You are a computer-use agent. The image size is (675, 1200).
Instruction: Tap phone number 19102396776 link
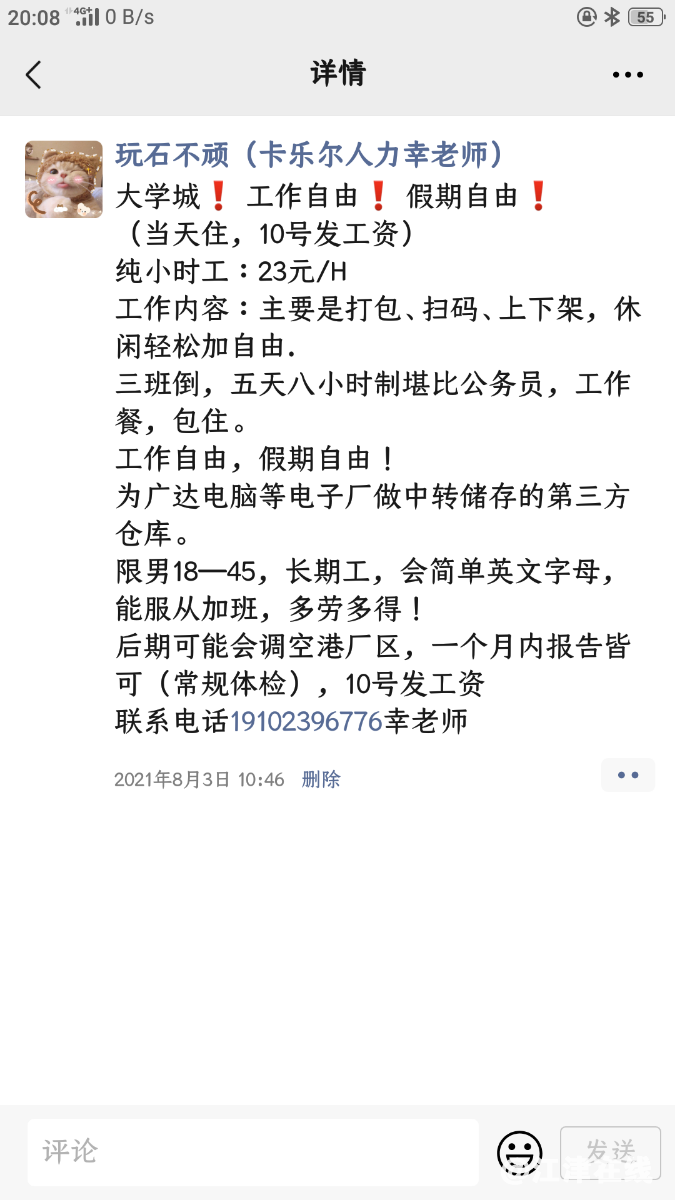[x=307, y=721]
